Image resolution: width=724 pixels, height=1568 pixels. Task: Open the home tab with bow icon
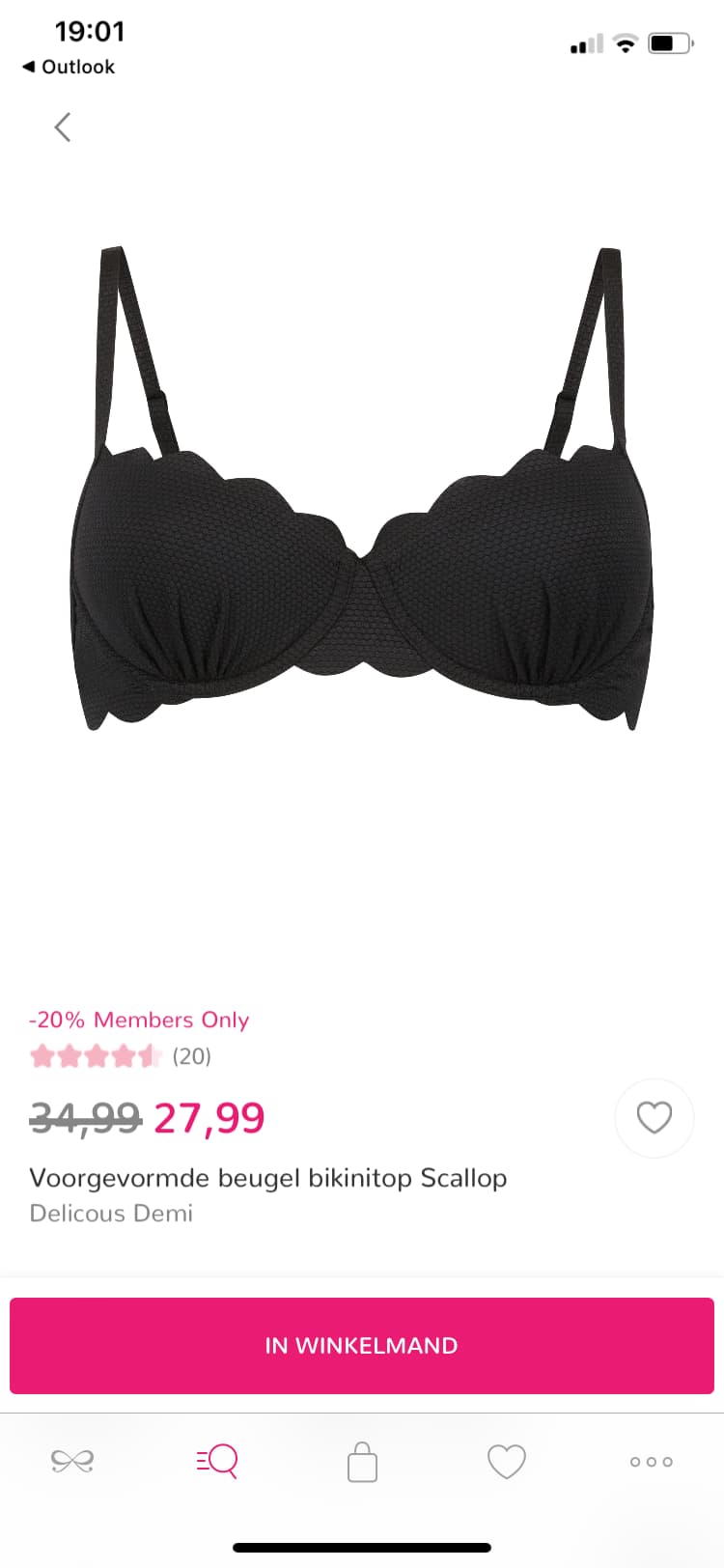point(72,1461)
